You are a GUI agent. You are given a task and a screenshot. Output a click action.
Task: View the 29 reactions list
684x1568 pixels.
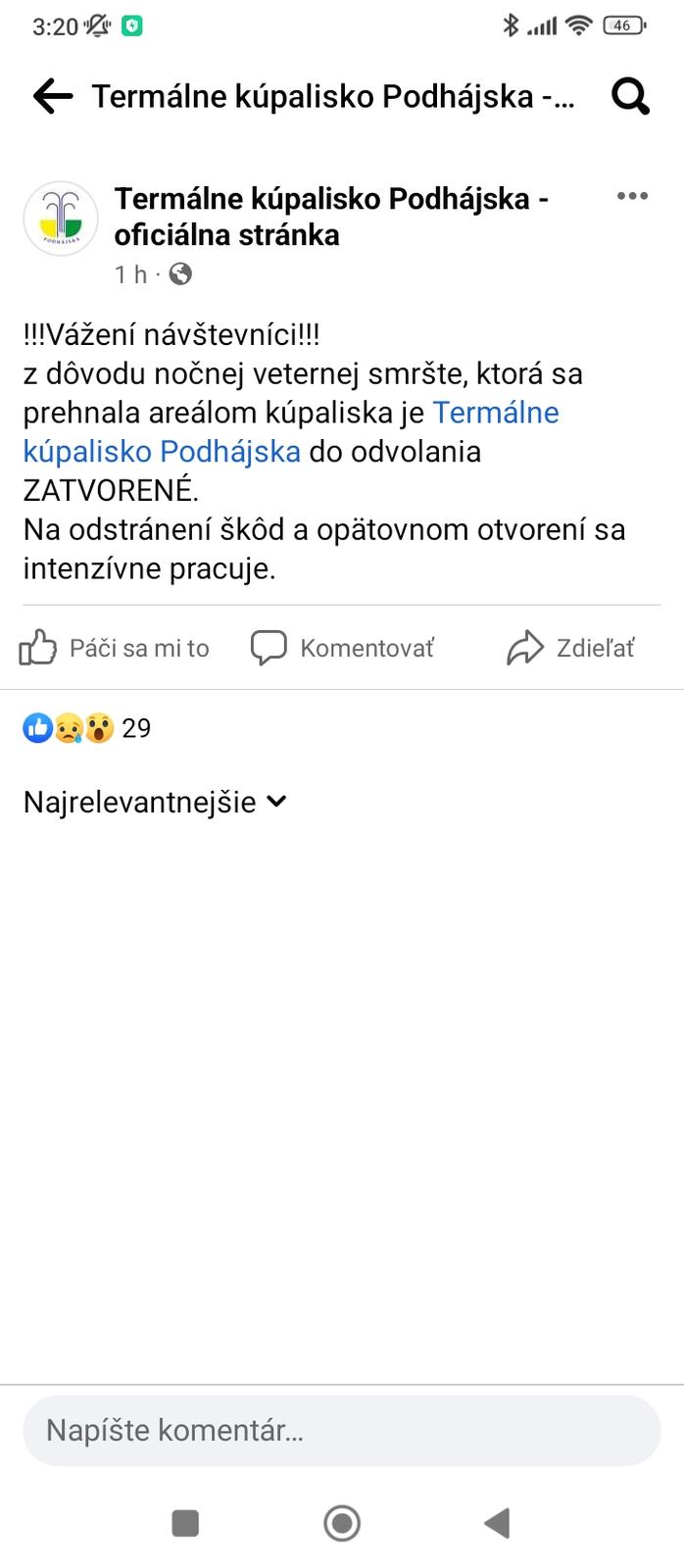pyautogui.click(x=86, y=728)
